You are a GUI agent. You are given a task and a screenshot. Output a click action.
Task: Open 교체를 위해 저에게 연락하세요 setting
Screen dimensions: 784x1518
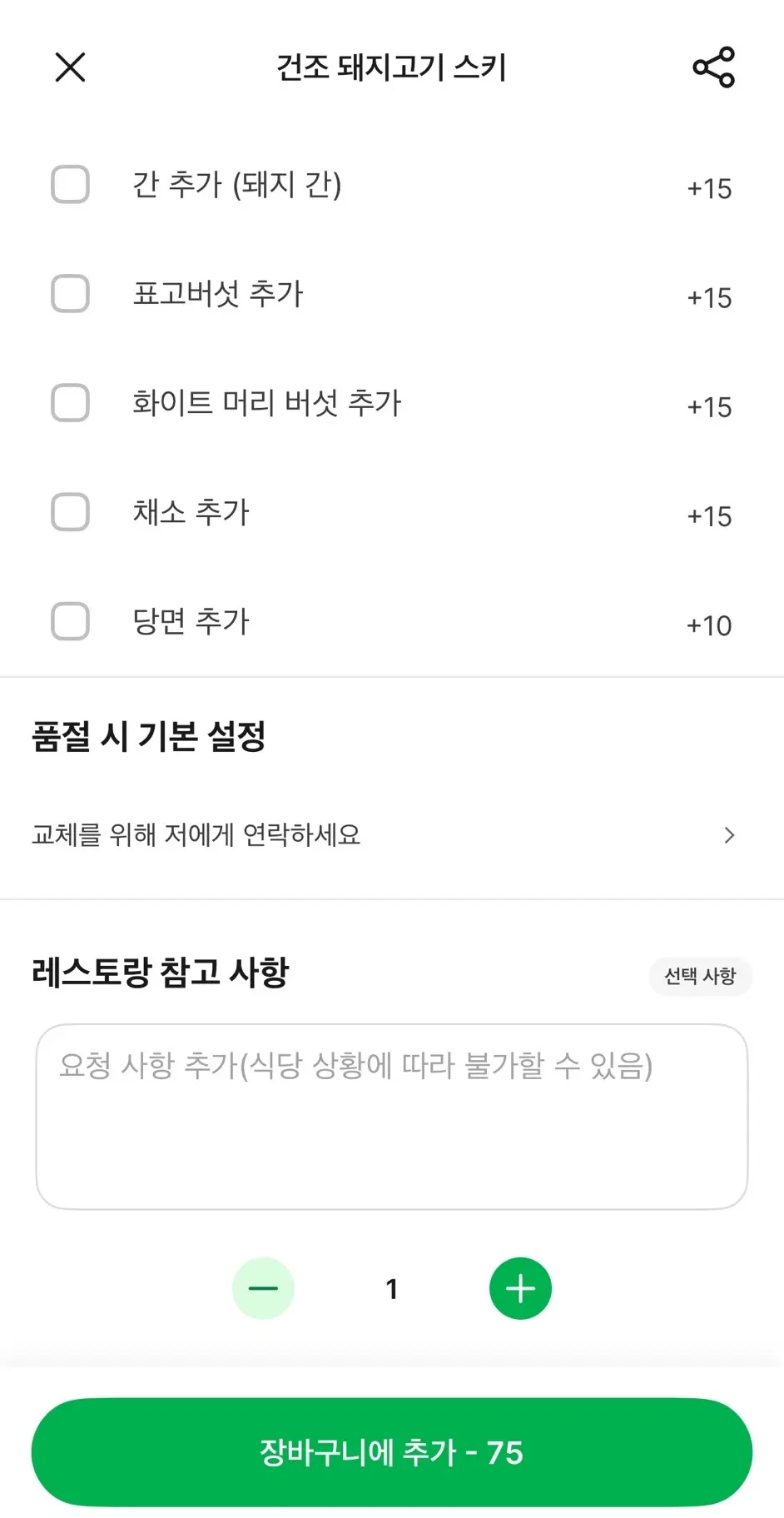click(x=392, y=834)
